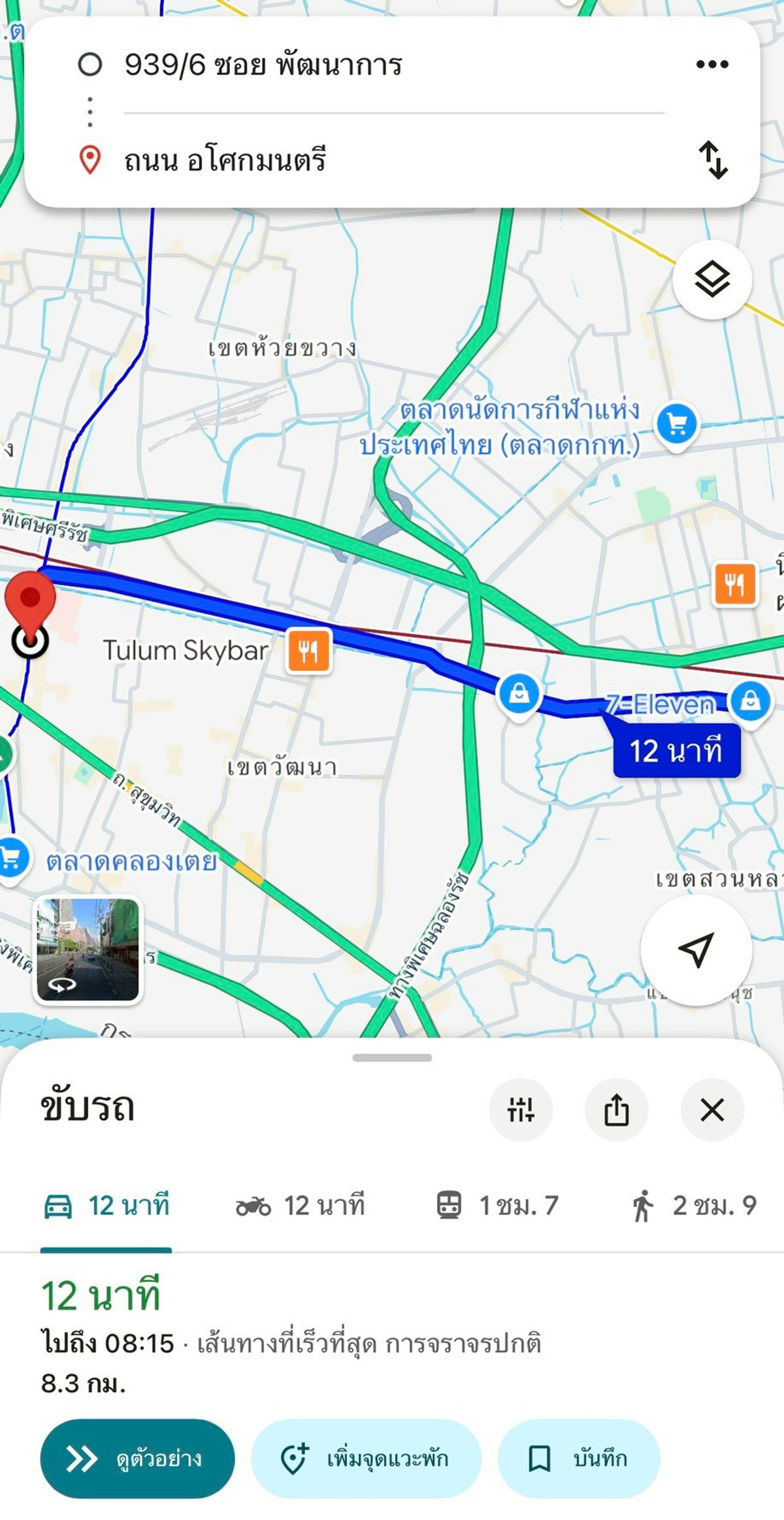
Task: Switch to walking 2 ชม. 9
Action: (694, 1206)
